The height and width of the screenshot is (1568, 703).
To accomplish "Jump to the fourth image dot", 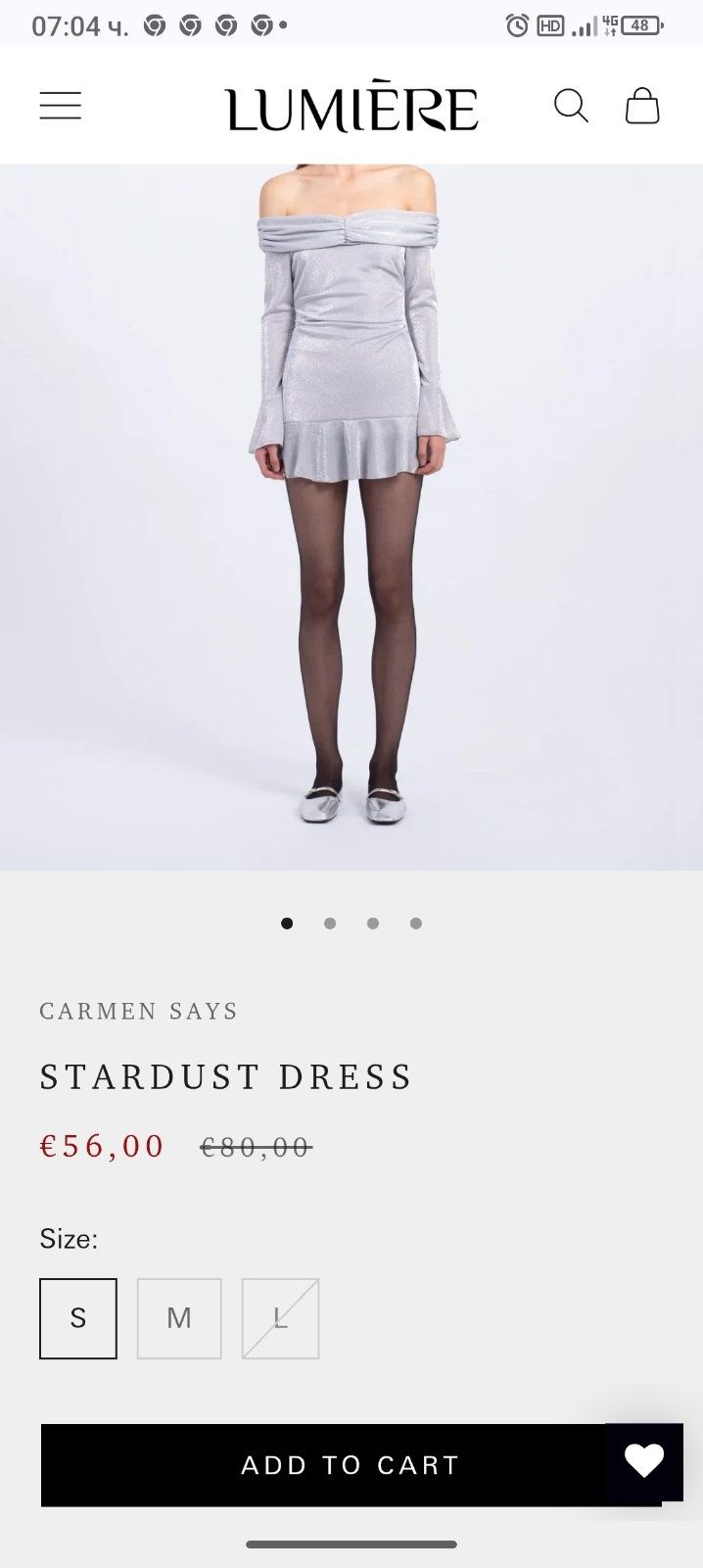I will (x=416, y=924).
